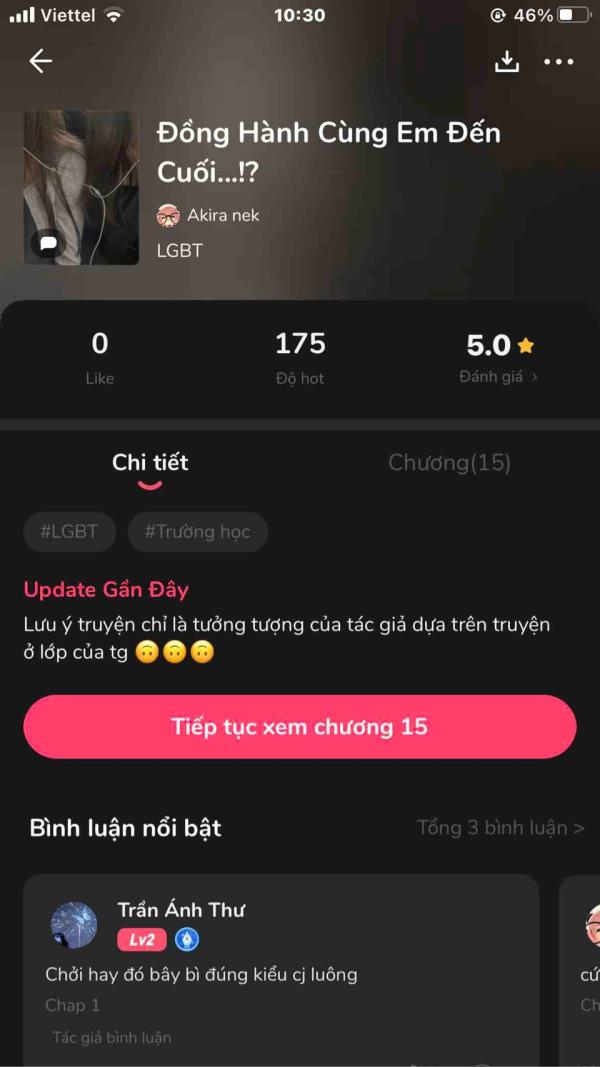Tap the #LGBT tag chip
Screen dimensions: 600x1067
tap(69, 532)
